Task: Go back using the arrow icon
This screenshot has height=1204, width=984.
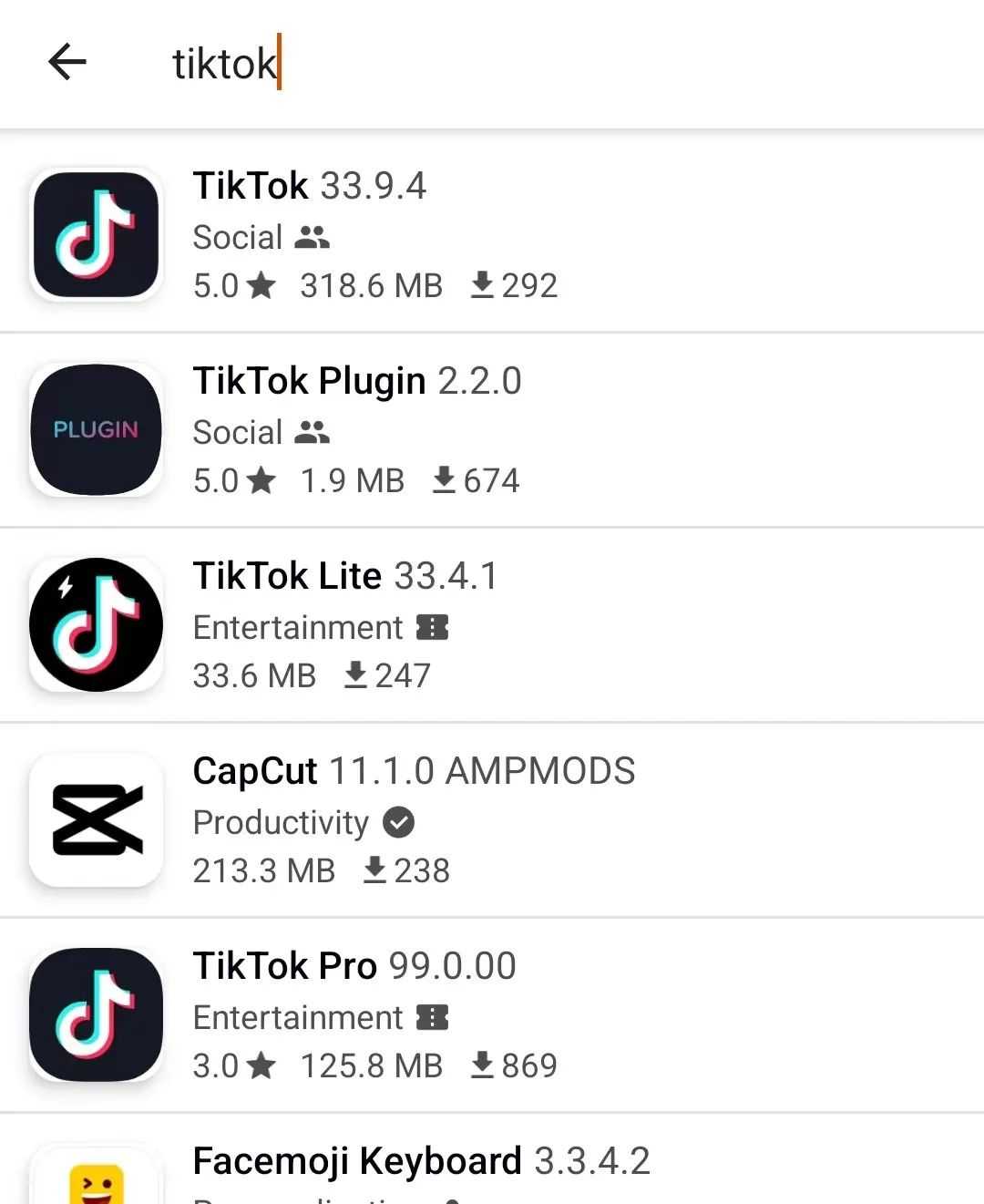Action: point(67,63)
